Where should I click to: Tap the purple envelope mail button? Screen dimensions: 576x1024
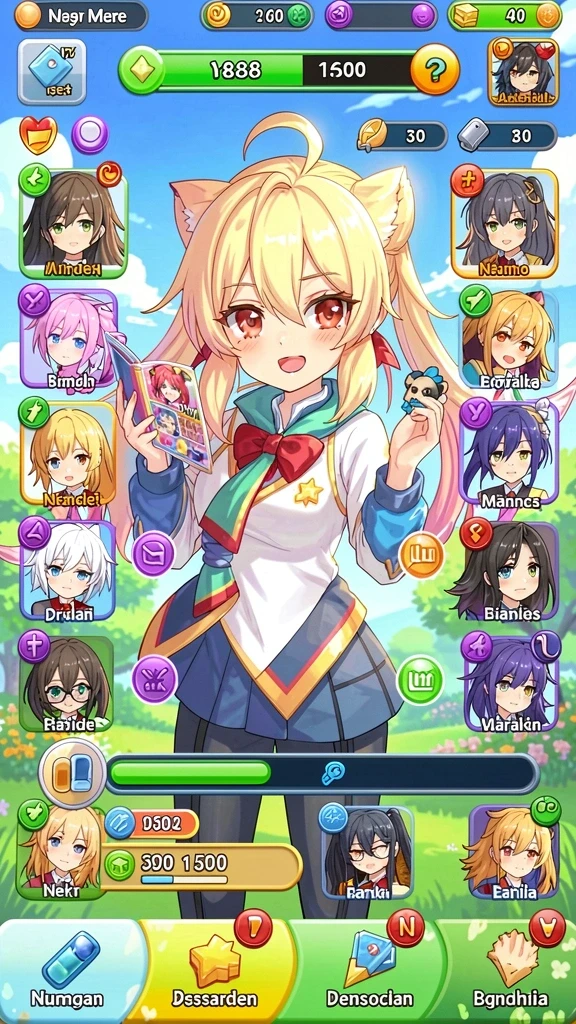coord(154,554)
